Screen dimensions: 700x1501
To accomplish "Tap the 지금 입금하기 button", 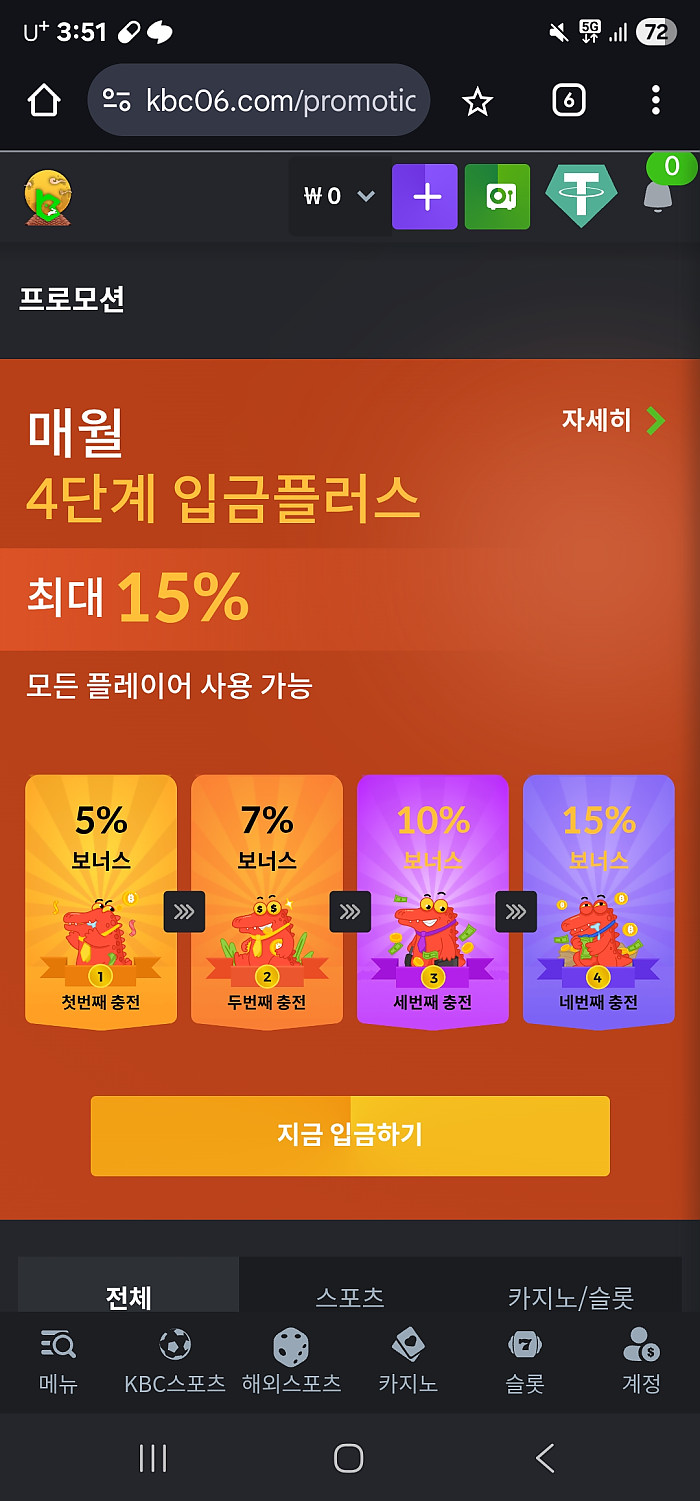I will 350,1135.
